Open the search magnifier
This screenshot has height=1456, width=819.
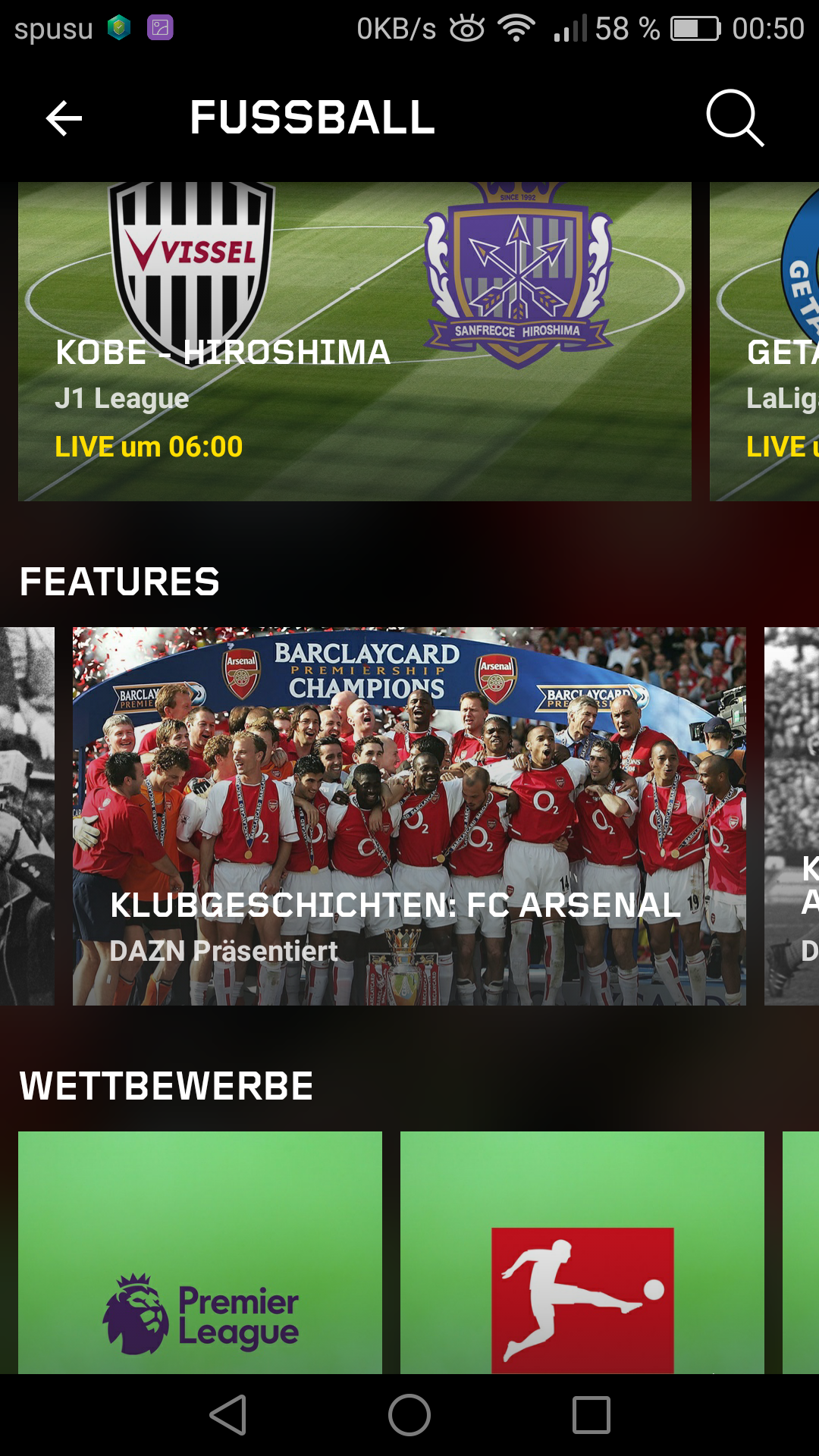[734, 118]
